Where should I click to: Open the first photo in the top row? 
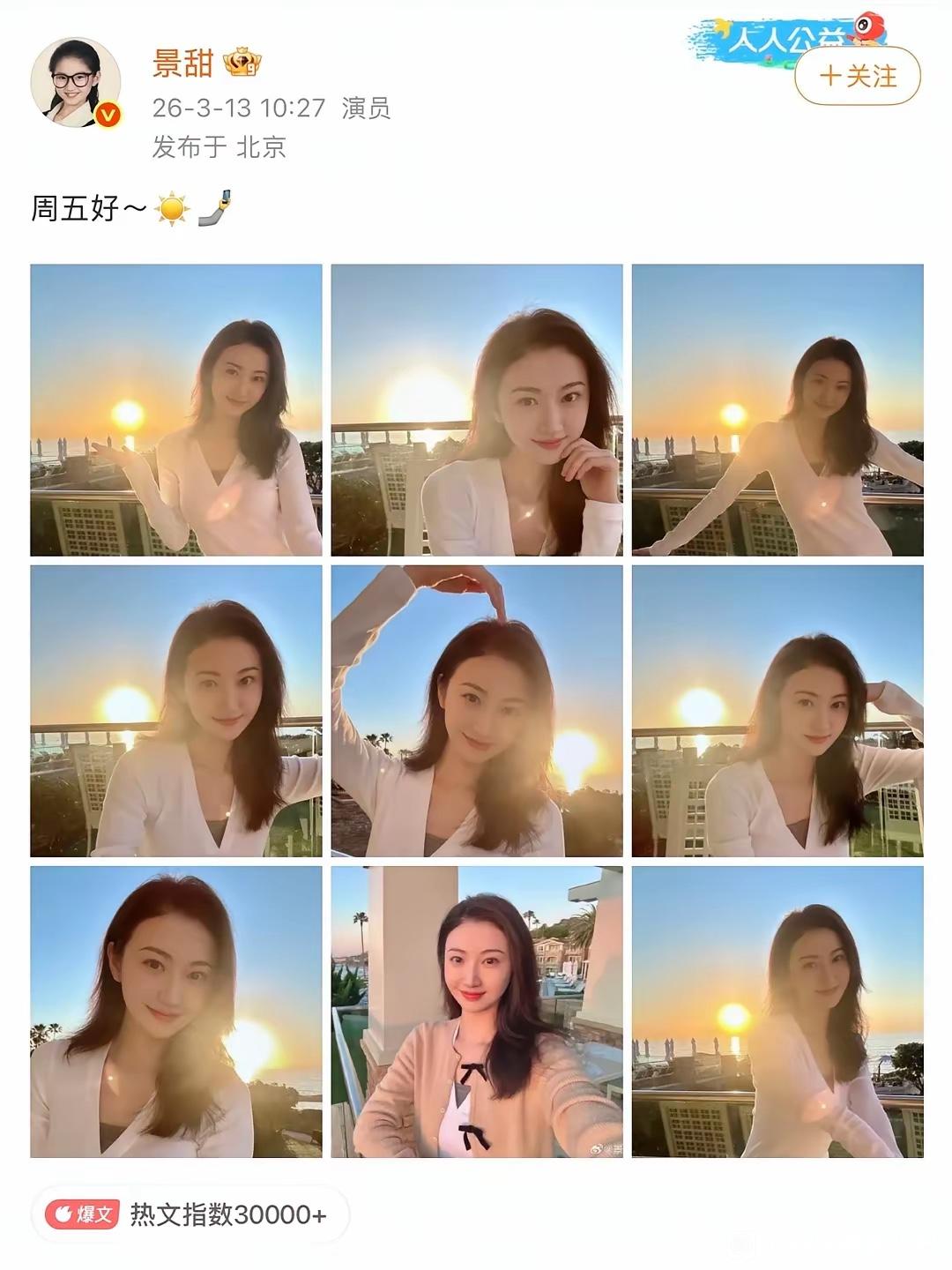[x=176, y=410]
